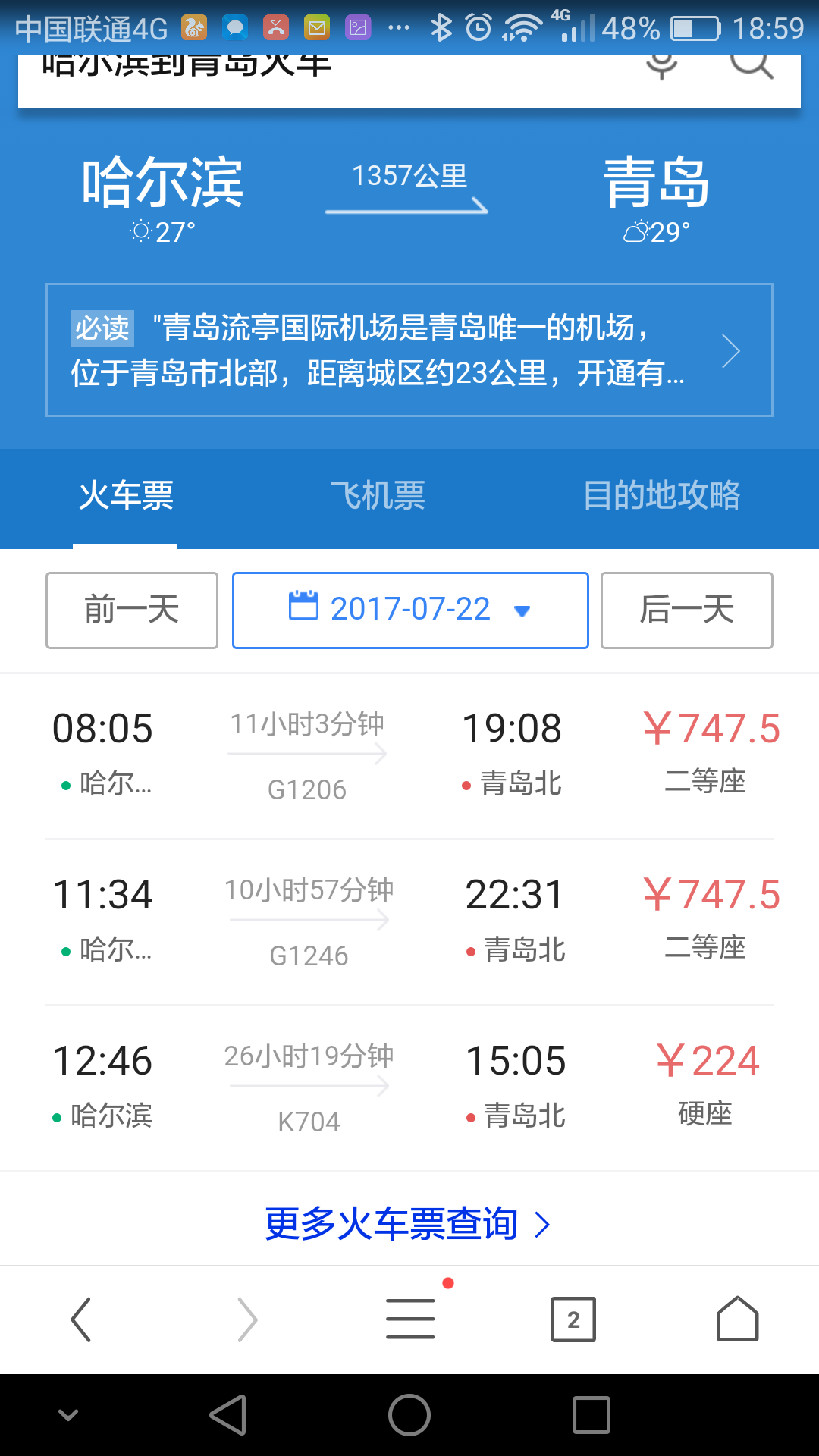Go to the next day 后一天
Screen dimensions: 819x1456
click(x=687, y=610)
